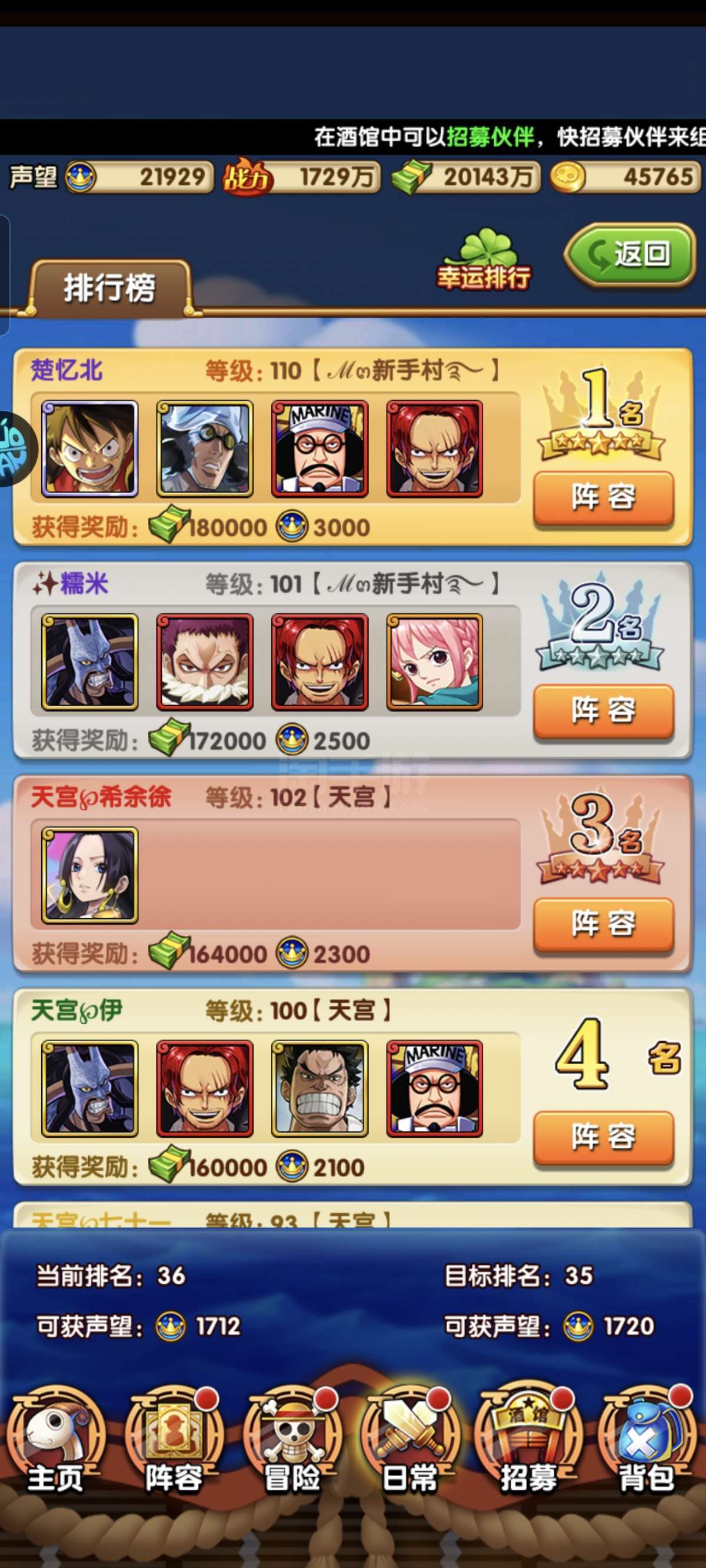Switch to the 冒险 adventure tab
The image size is (706, 1568).
click(x=293, y=1441)
